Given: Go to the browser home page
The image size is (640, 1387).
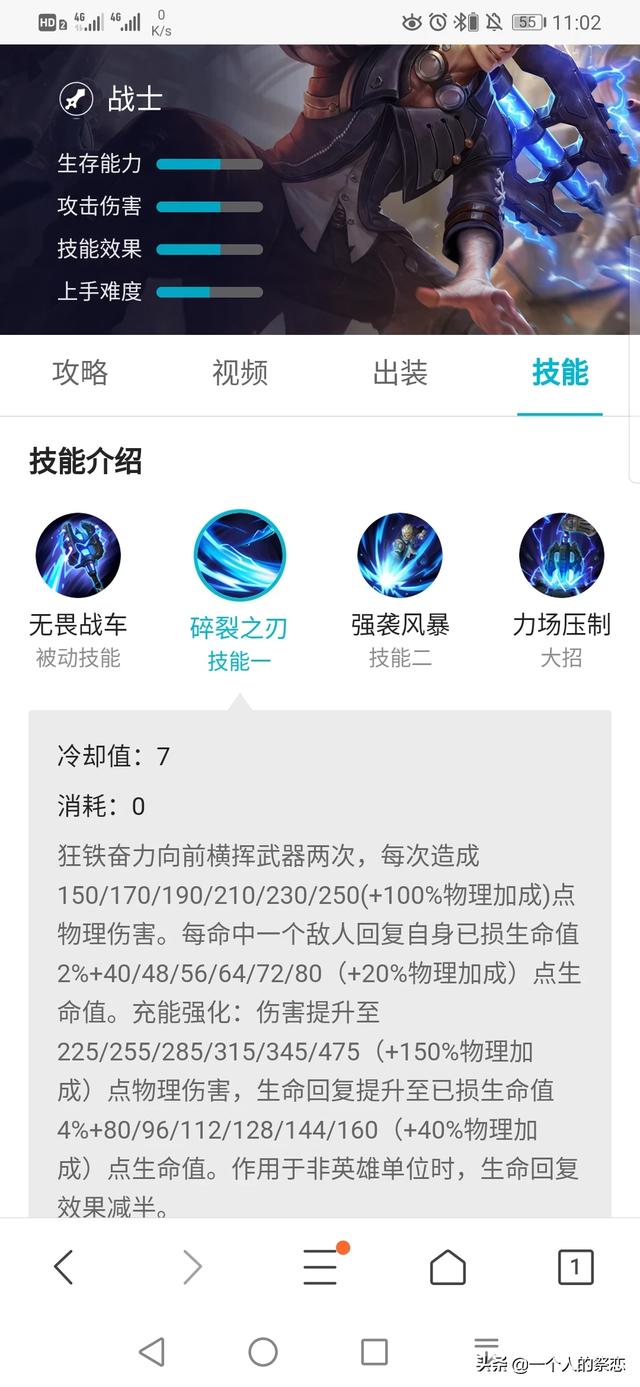Looking at the screenshot, I should (x=448, y=1268).
